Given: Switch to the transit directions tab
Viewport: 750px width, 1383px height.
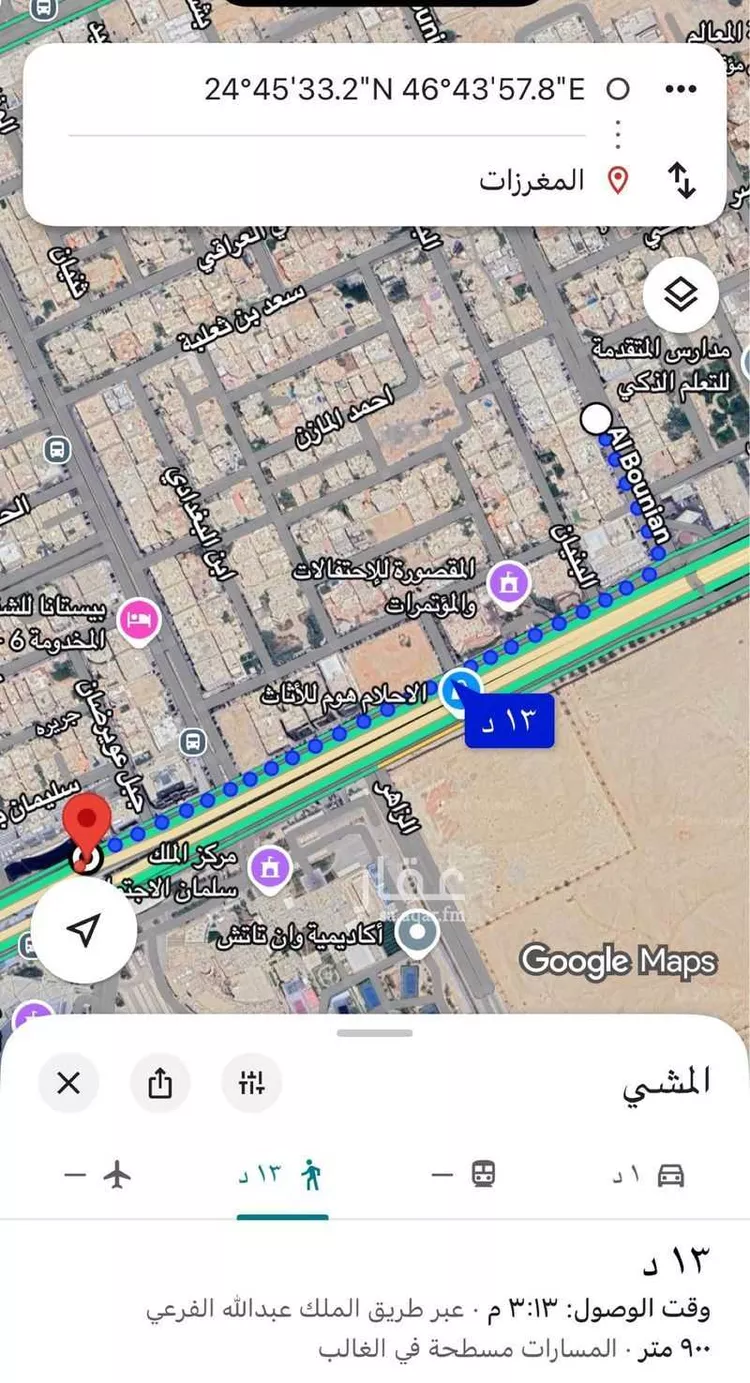Looking at the screenshot, I should coord(478,1176).
